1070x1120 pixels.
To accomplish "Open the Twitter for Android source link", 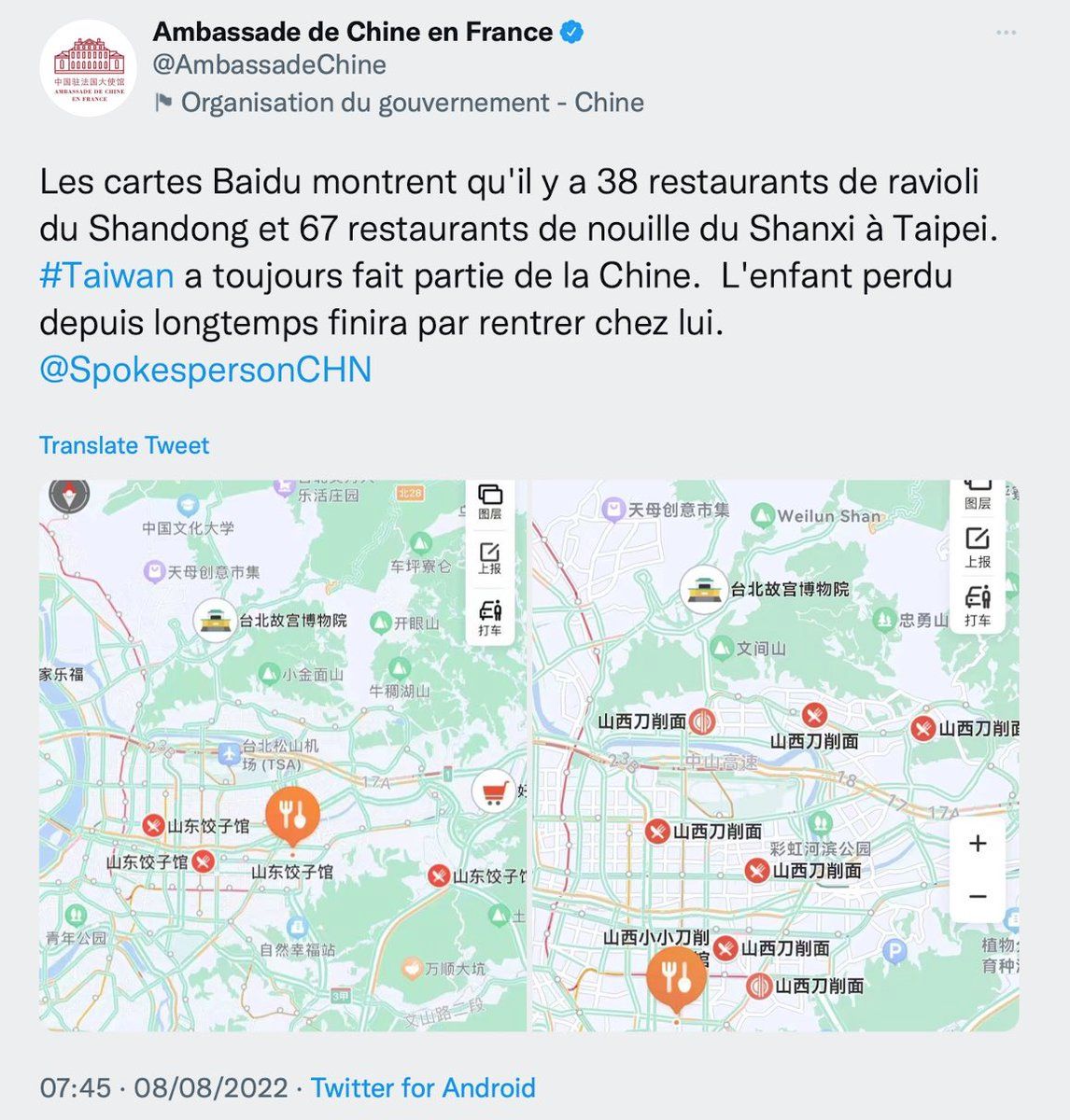I will point(423,1088).
